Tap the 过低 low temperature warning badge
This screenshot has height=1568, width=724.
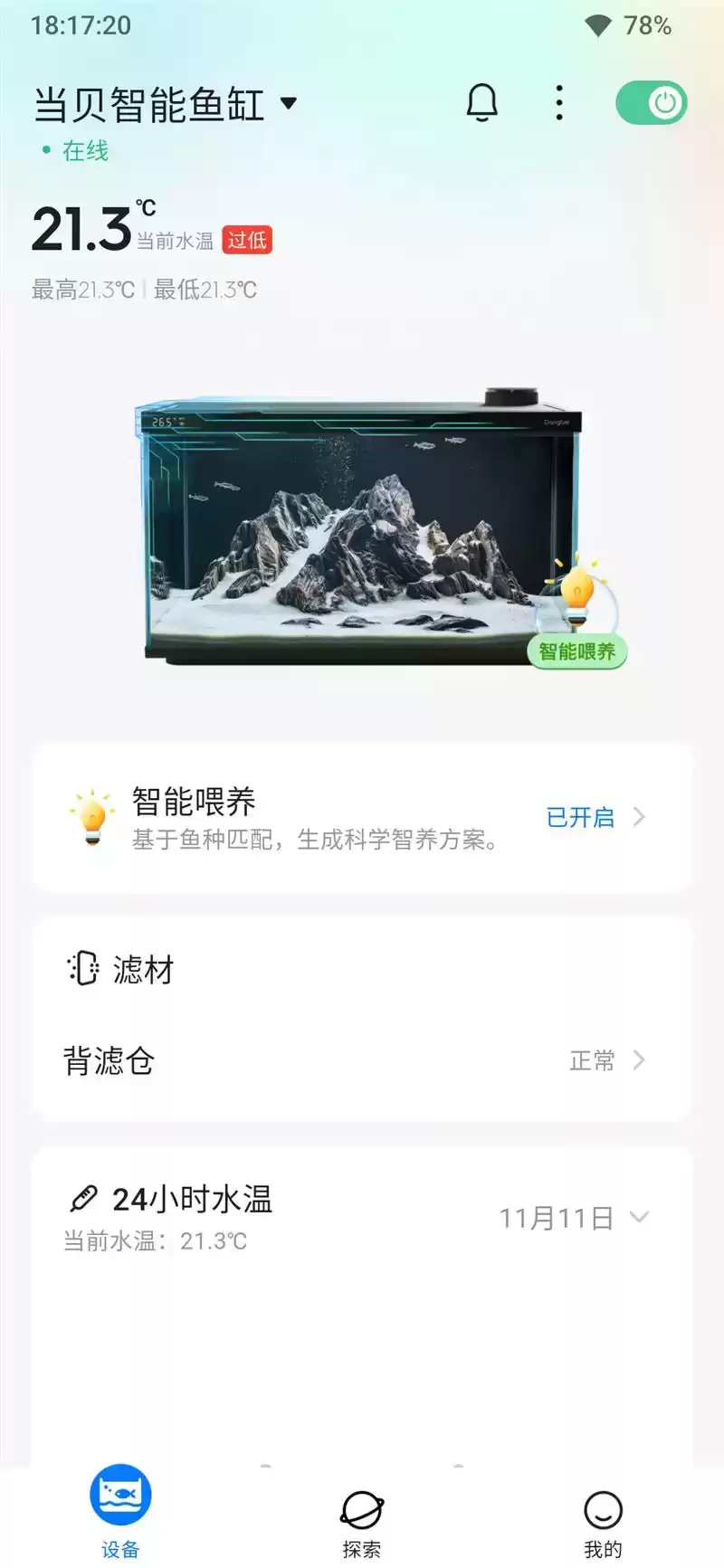tap(246, 241)
